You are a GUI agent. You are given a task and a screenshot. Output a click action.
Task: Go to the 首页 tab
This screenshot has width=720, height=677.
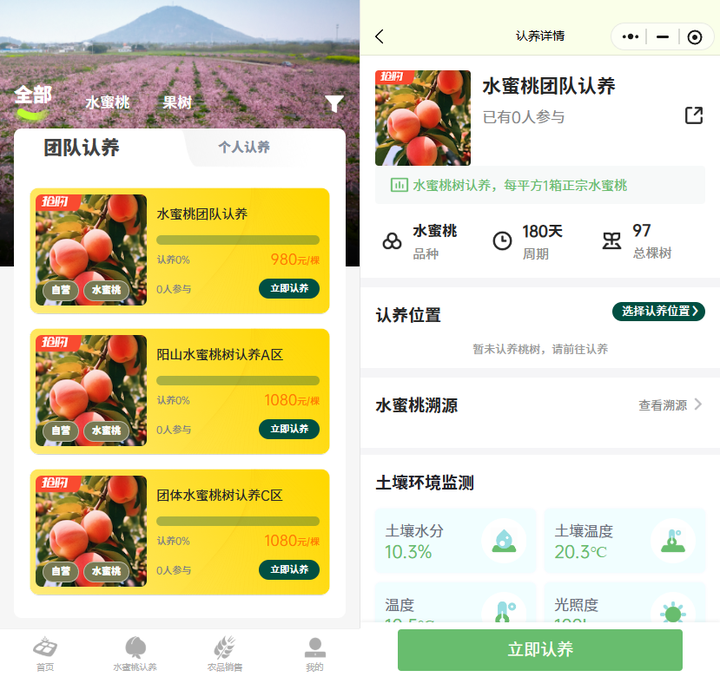[x=45, y=654]
